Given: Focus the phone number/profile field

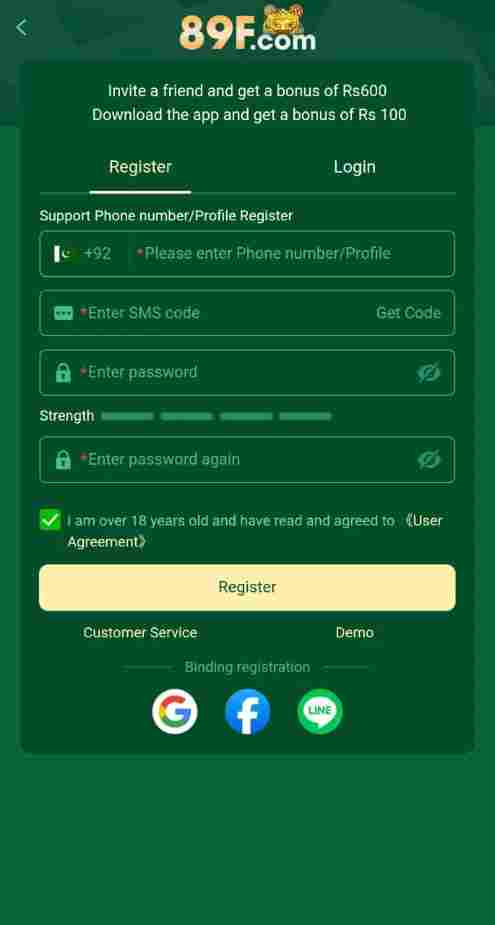Looking at the screenshot, I should [x=293, y=254].
